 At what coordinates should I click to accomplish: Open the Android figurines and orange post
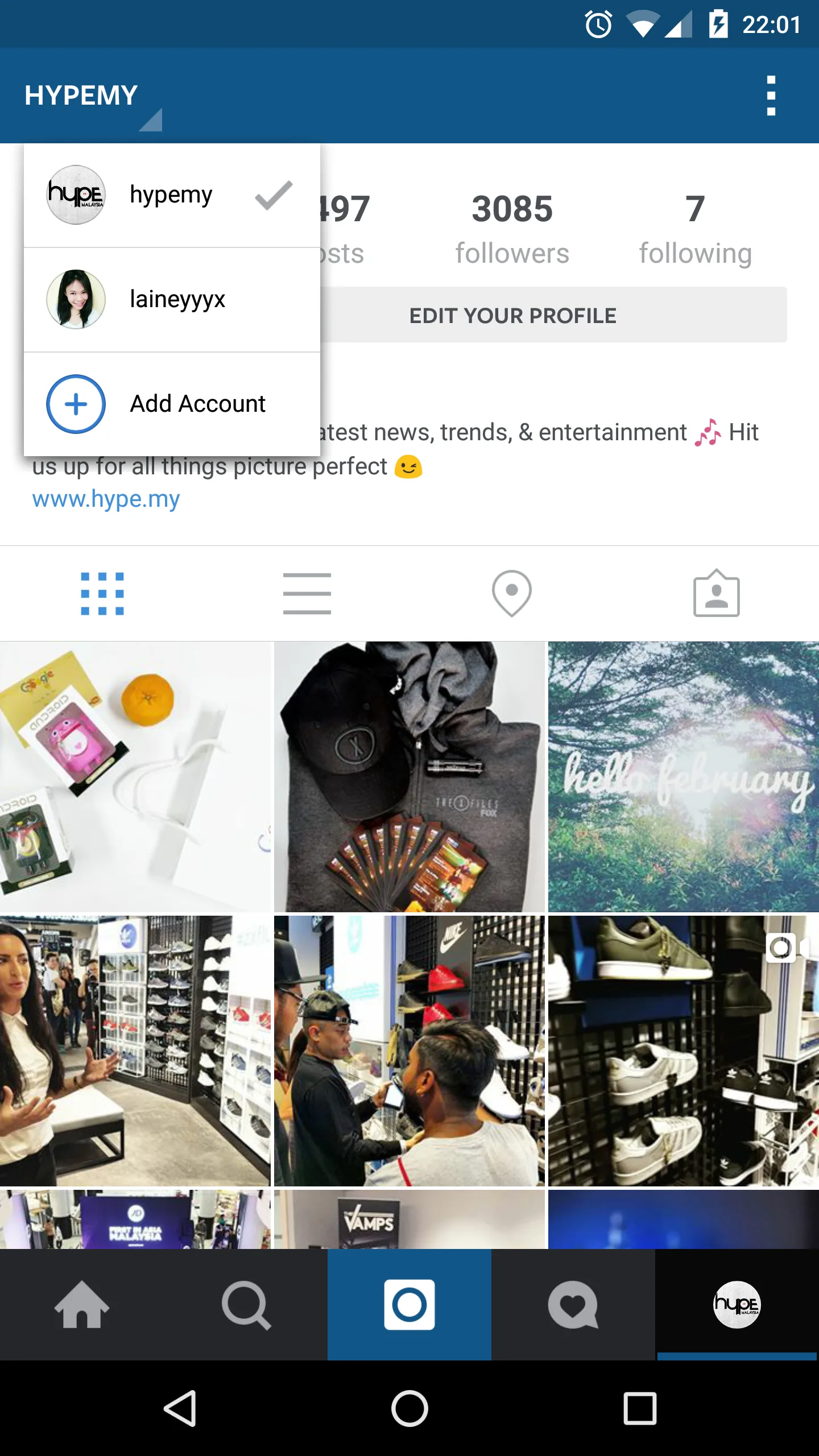pyautogui.click(x=135, y=776)
